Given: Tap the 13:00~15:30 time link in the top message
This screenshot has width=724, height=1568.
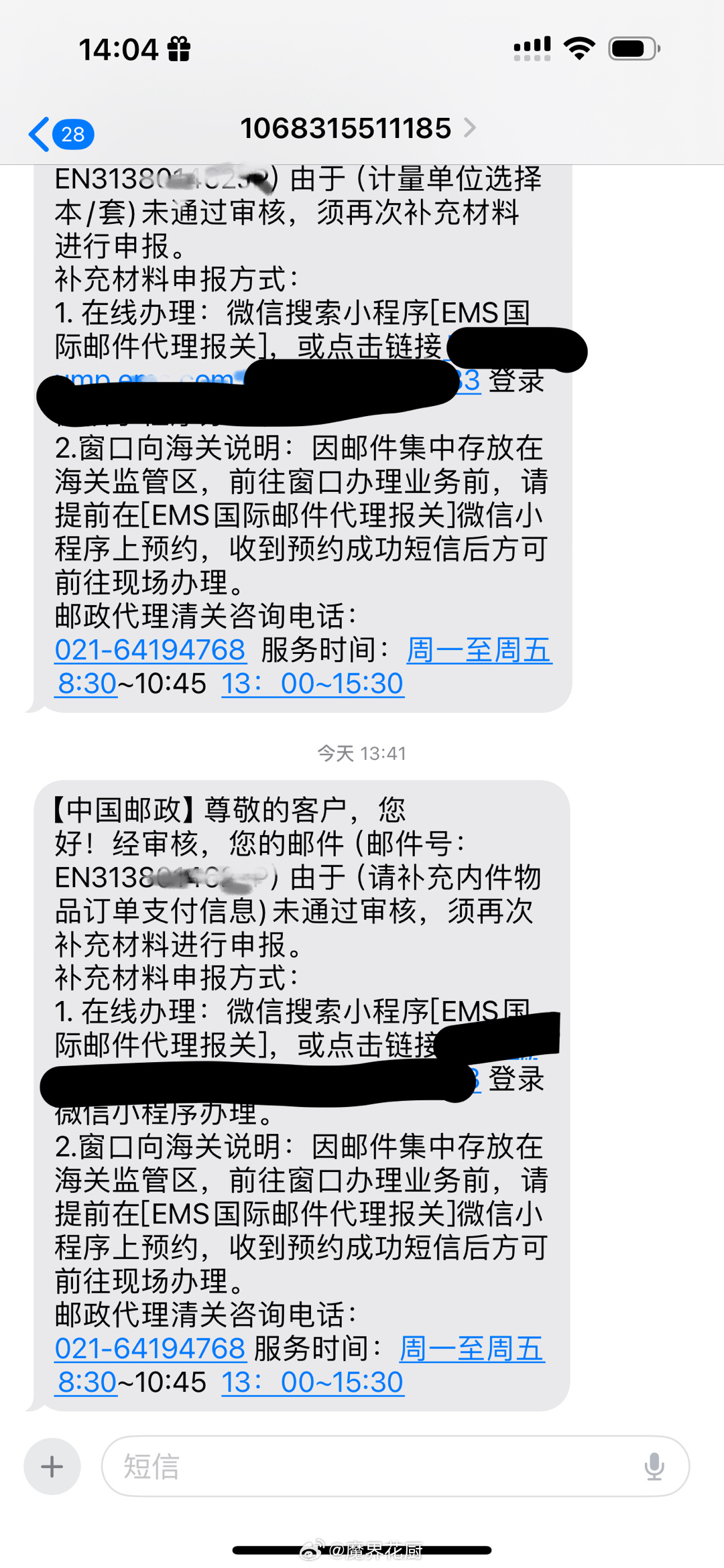Looking at the screenshot, I should coord(312,683).
